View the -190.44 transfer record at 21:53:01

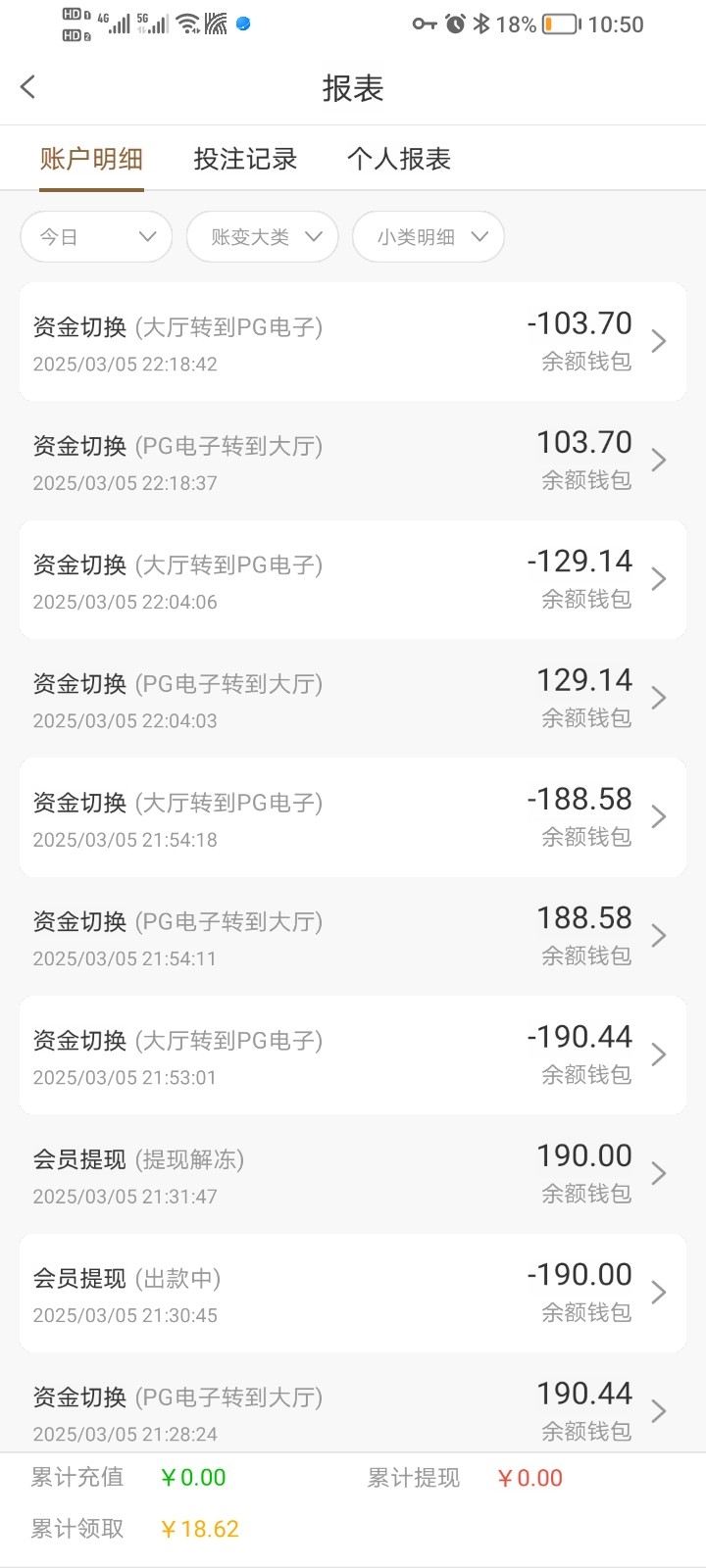(x=353, y=1055)
